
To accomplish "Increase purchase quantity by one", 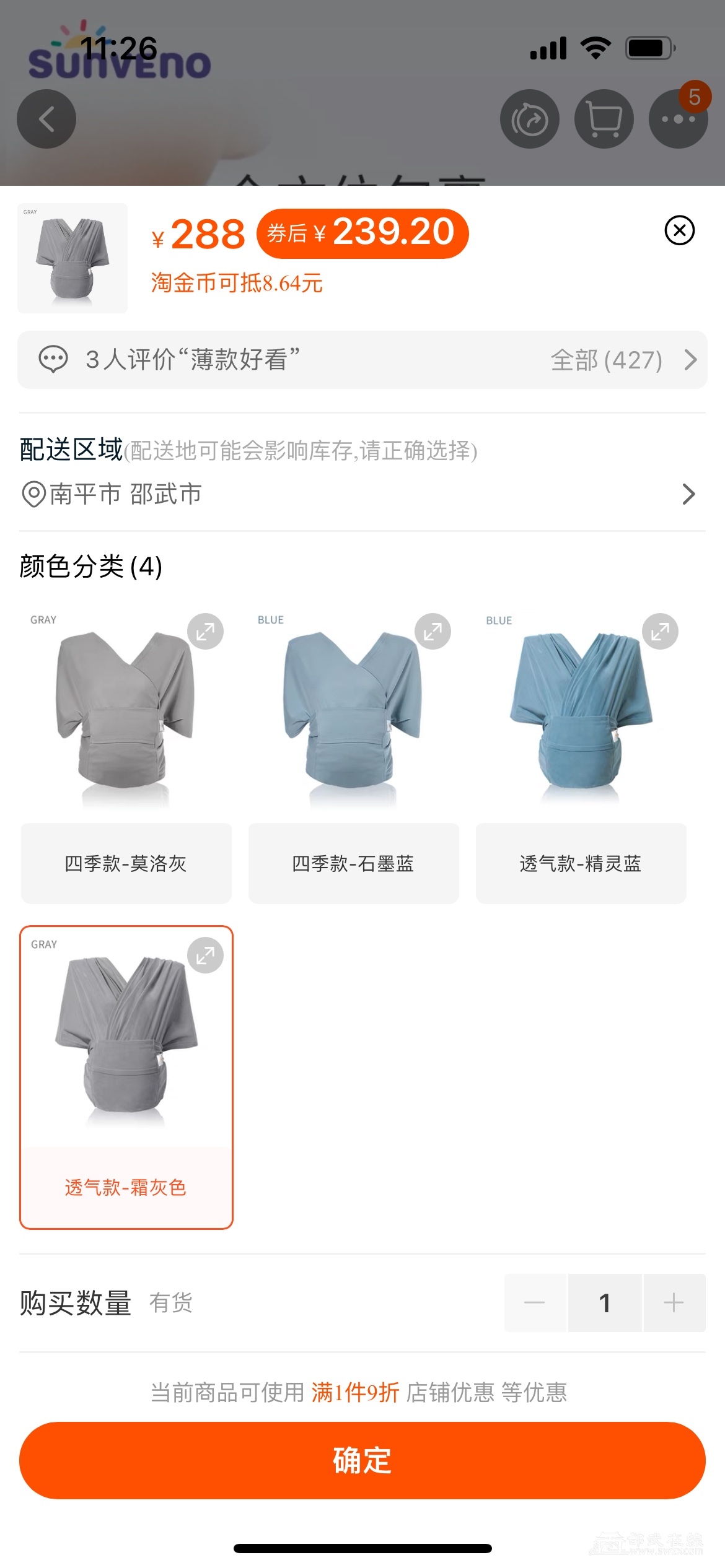I will (x=674, y=1303).
